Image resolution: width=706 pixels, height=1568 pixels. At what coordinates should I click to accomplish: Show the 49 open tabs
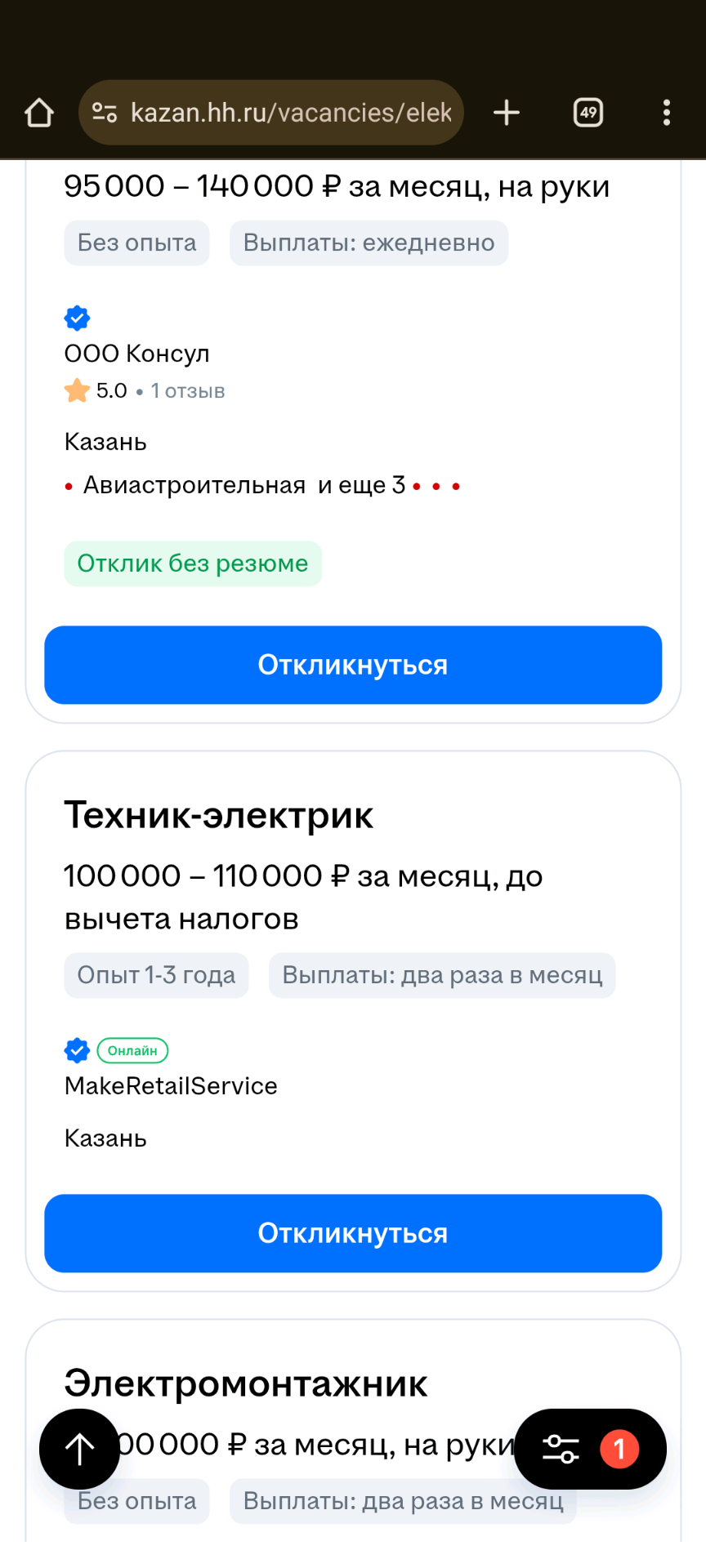point(588,113)
